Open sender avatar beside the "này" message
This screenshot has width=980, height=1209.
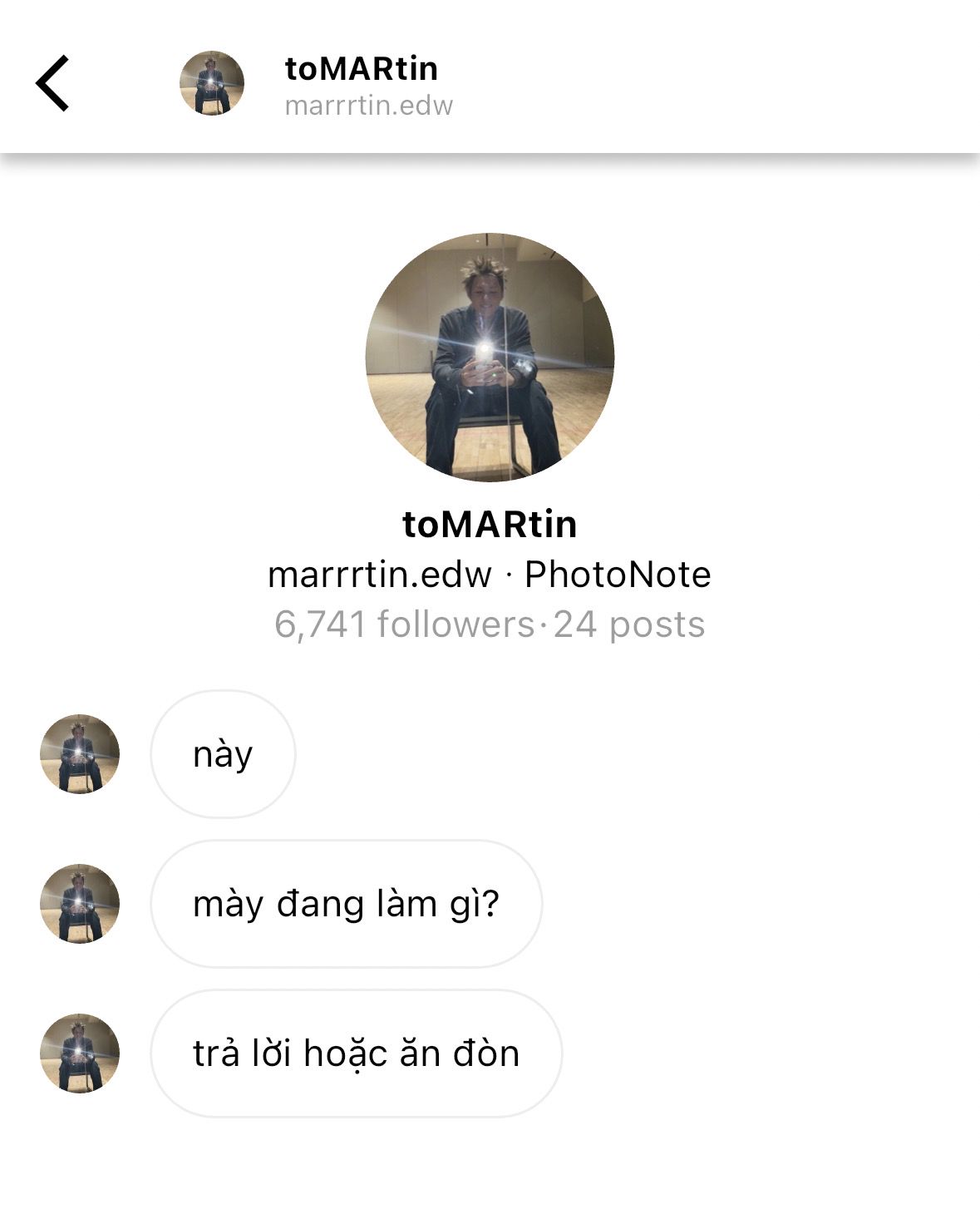click(80, 753)
